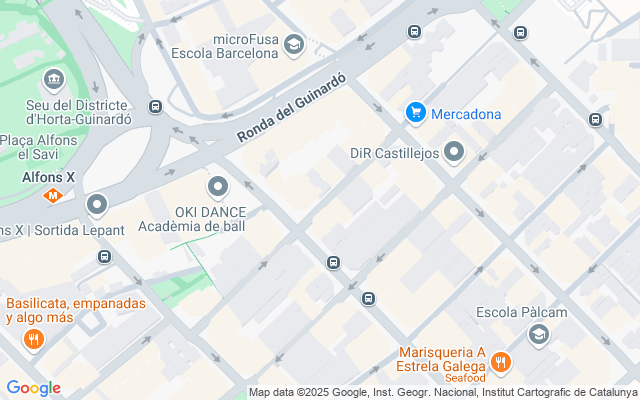Viewport: 640px width, 400px height.
Task: Open Seu del Districte d'Horta-Guinardó pin
Action: 54,79
